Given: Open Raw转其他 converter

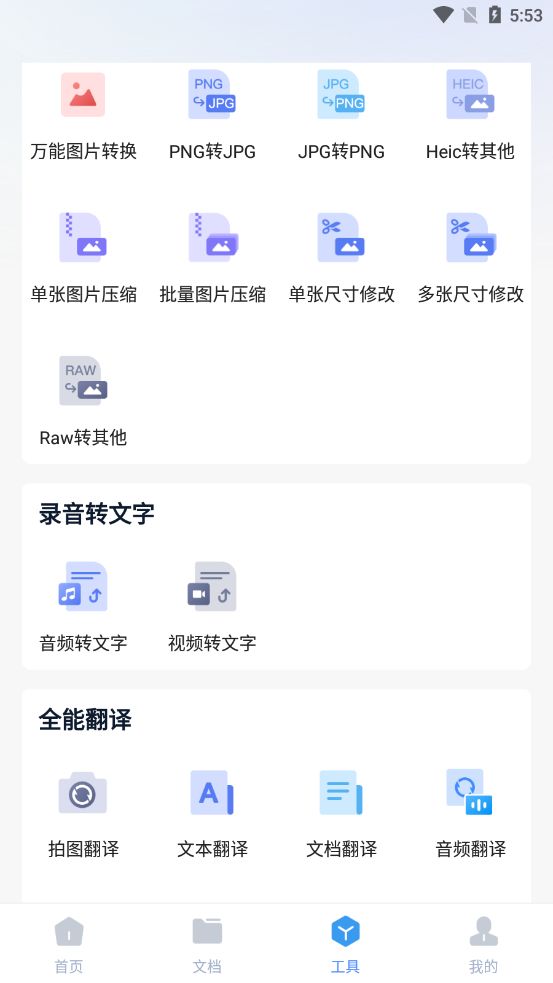Looking at the screenshot, I should point(83,401).
